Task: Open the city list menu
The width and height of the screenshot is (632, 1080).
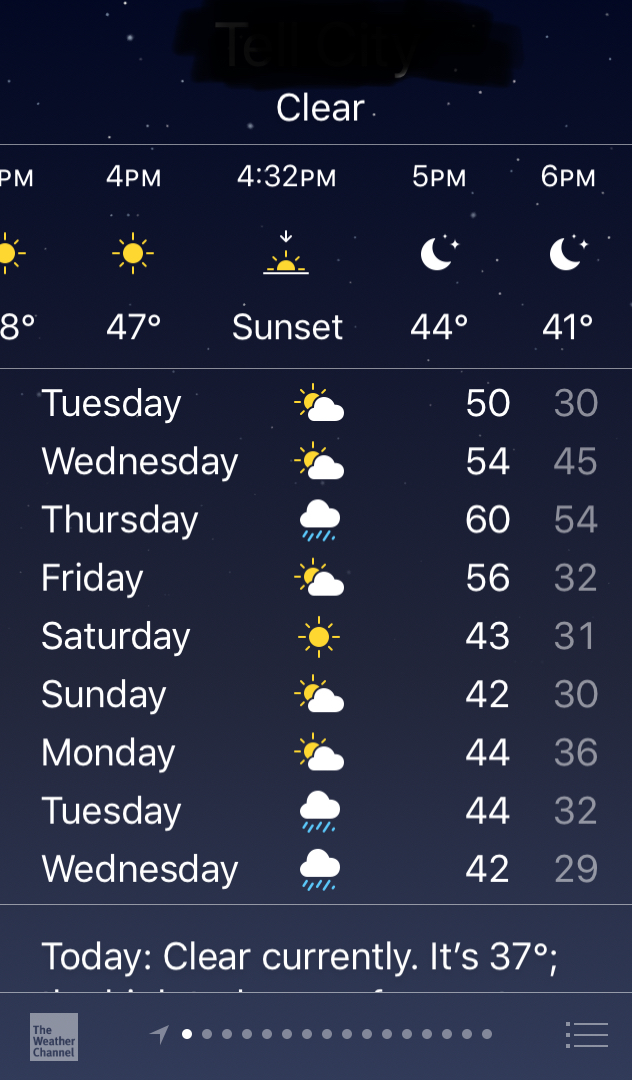Action: [586, 1034]
